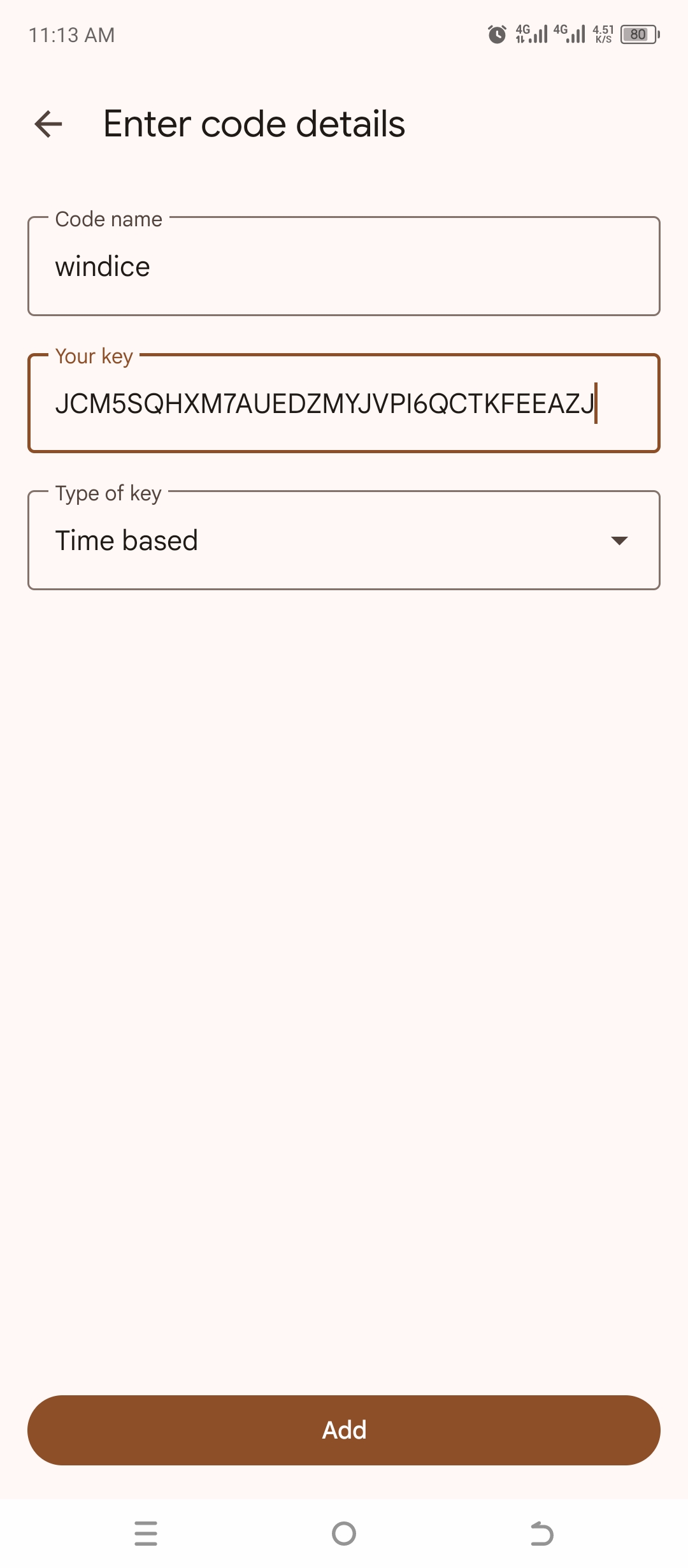The width and height of the screenshot is (688, 1568).
Task: Edit the Code name field
Action: click(x=344, y=266)
